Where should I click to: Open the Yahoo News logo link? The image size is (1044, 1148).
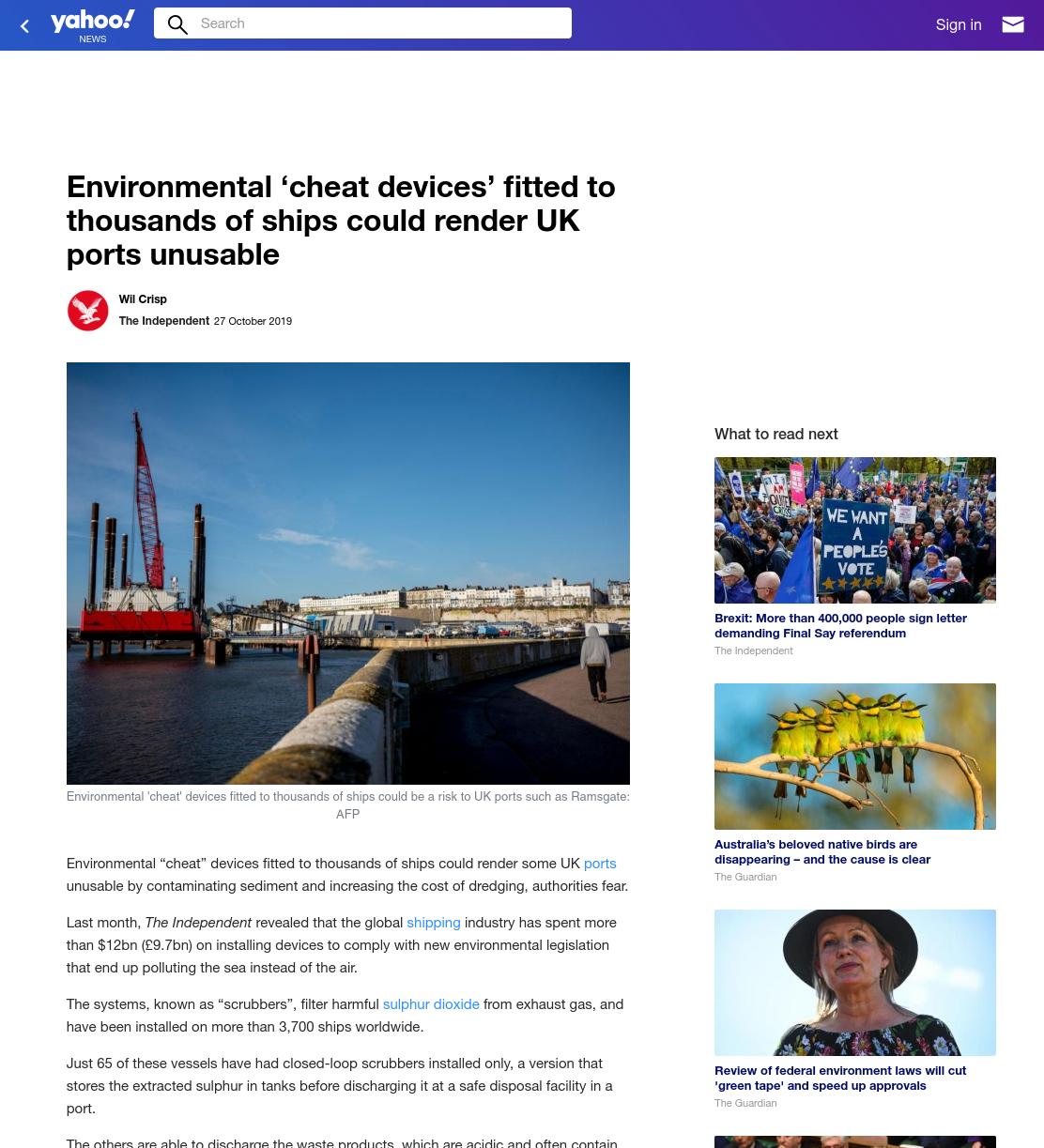(93, 25)
